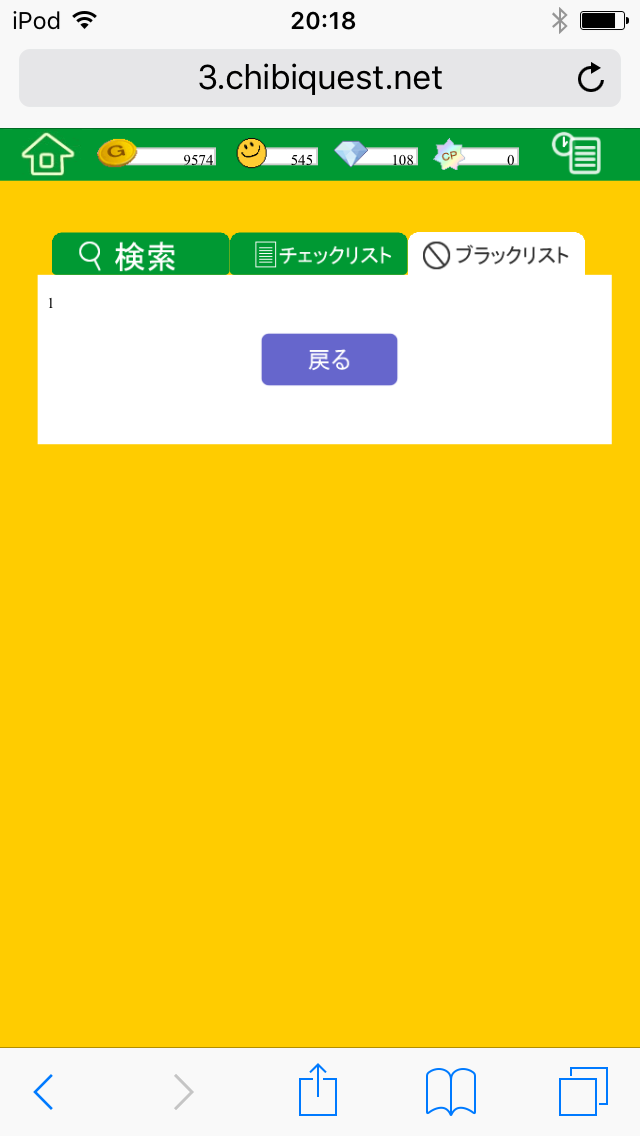Switch to the 検索 tab
The height and width of the screenshot is (1136, 640).
[141, 254]
